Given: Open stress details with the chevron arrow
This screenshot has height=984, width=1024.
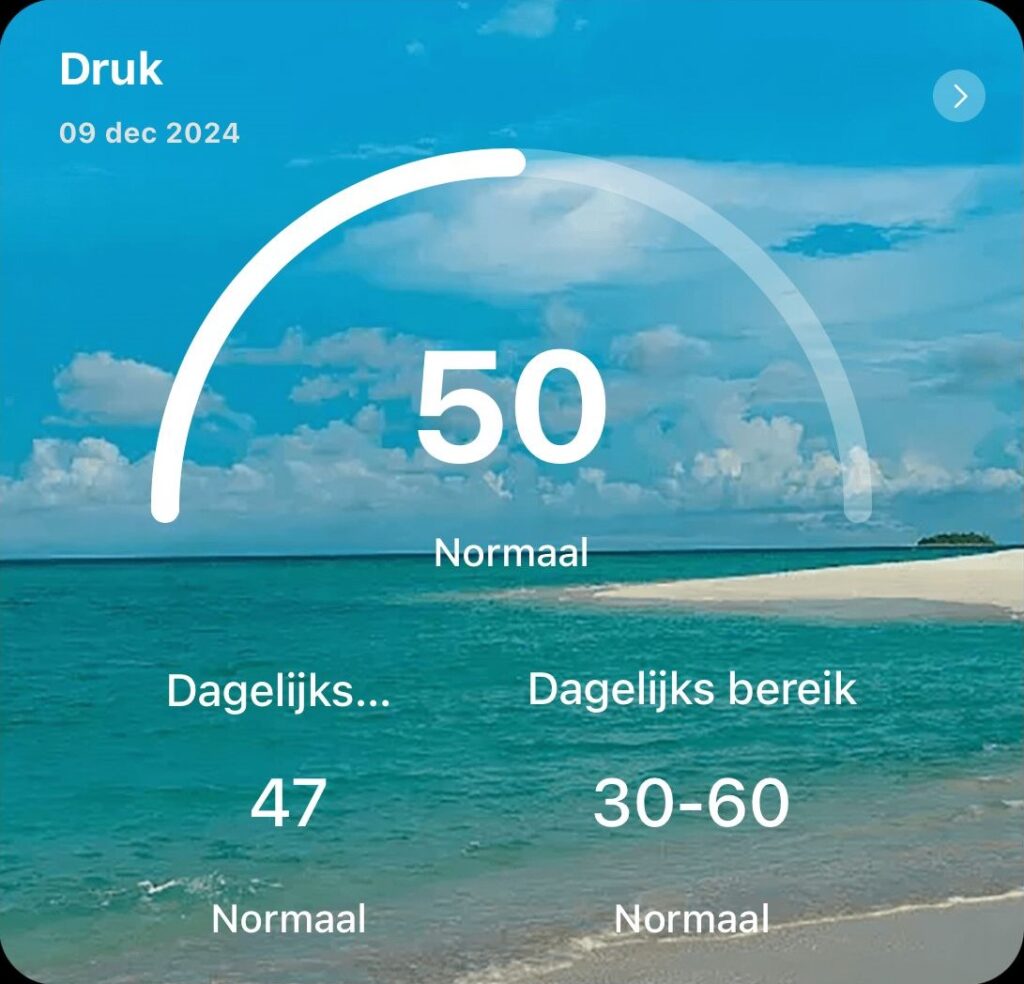Looking at the screenshot, I should point(958,96).
